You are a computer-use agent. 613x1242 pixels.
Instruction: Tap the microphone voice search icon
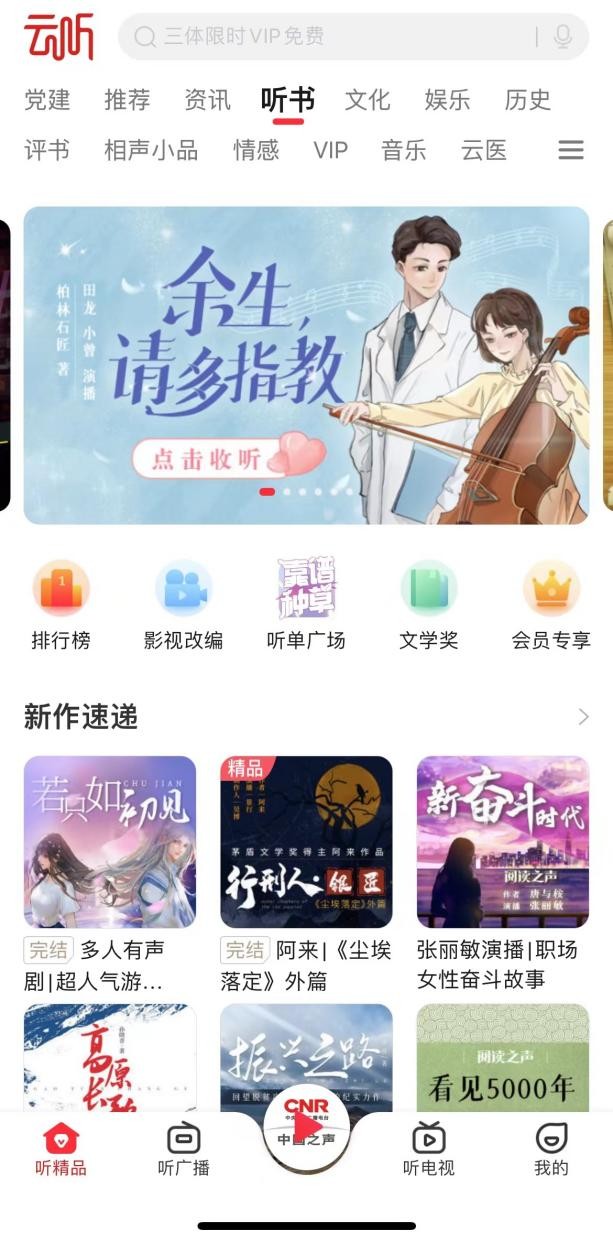point(563,37)
